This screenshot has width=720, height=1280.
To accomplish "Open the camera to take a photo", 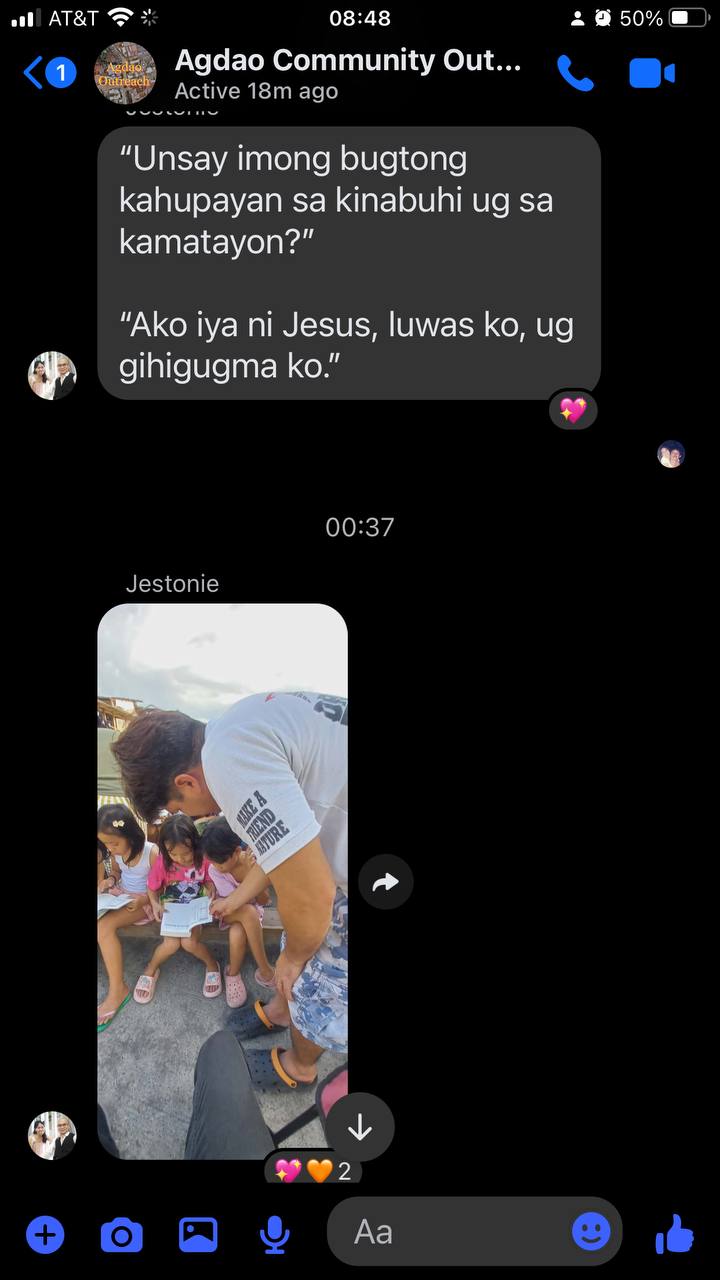I will pos(122,1235).
